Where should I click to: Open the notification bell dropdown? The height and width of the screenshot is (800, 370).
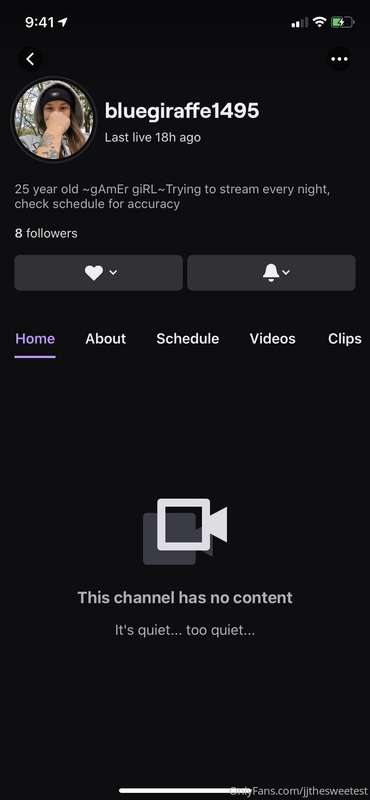[272, 272]
